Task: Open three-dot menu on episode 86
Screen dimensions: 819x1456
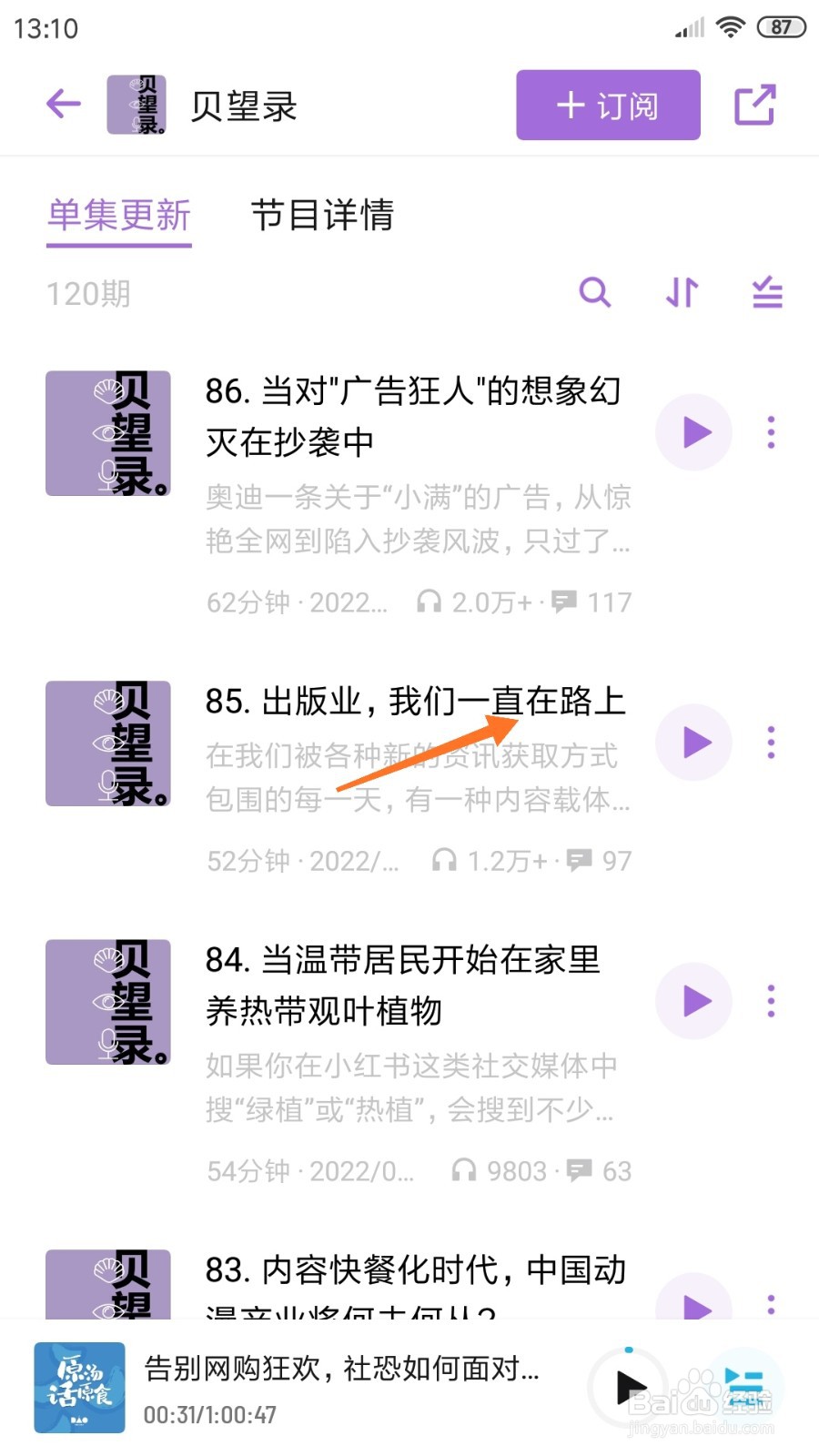Action: 771,432
